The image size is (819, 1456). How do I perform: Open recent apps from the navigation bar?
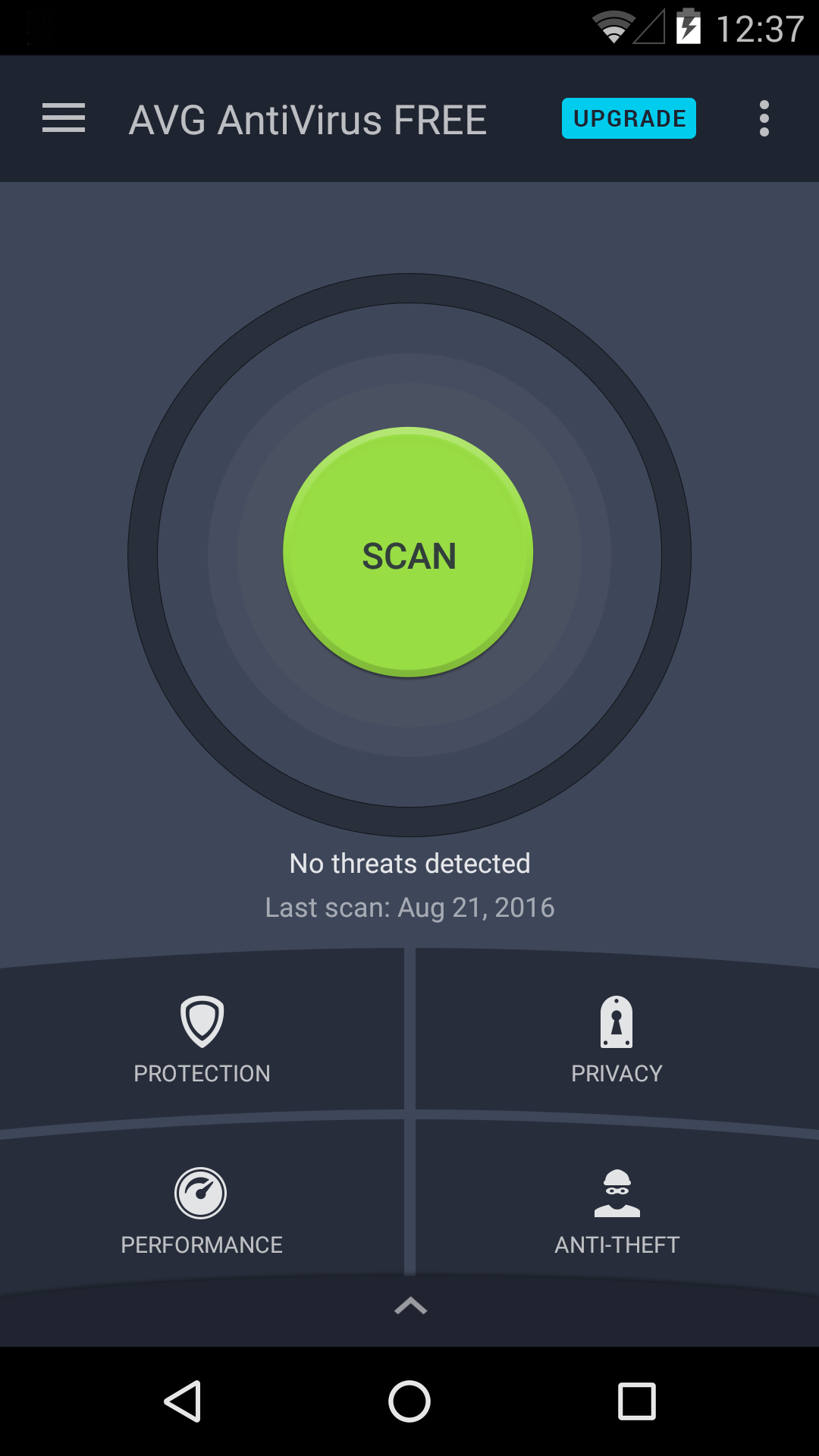coord(636,1401)
